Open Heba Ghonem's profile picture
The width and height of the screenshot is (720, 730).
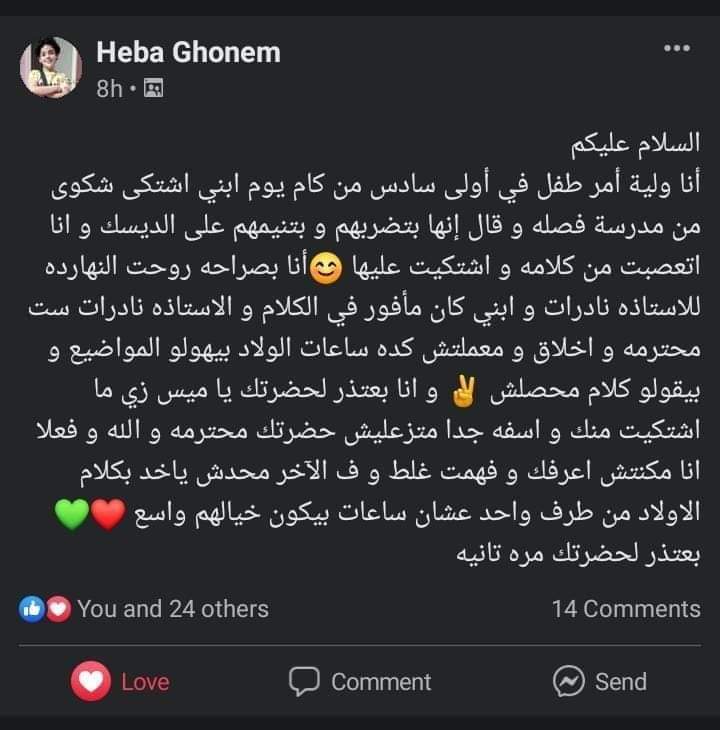[50, 68]
